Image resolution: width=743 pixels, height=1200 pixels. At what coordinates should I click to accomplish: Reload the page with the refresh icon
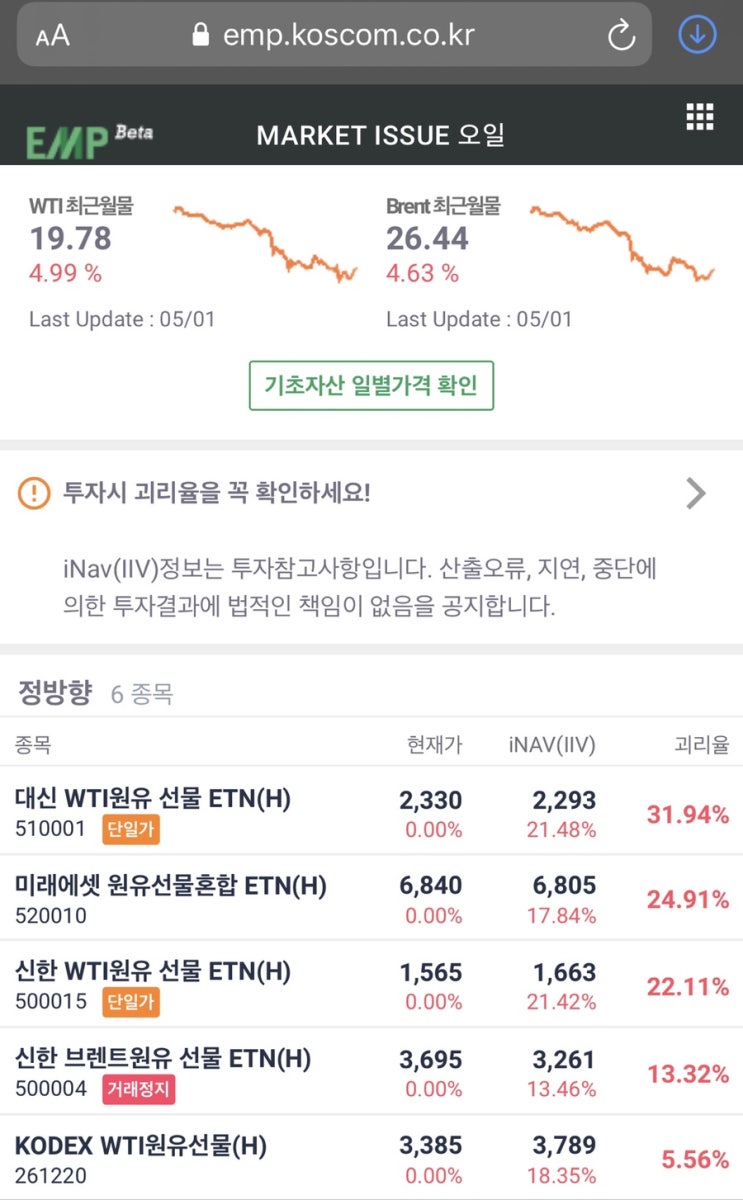[x=621, y=35]
